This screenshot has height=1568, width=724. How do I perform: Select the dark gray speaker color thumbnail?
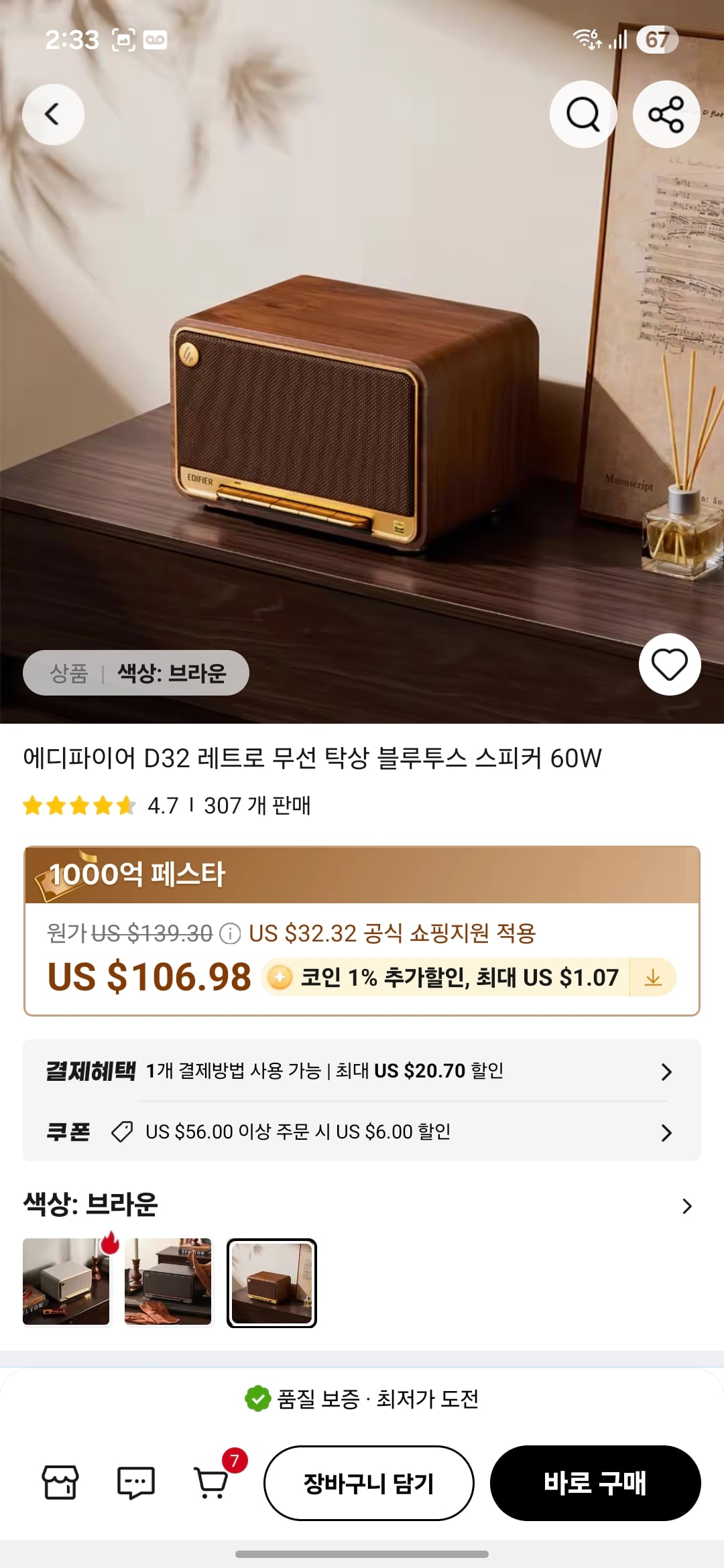coord(168,1282)
